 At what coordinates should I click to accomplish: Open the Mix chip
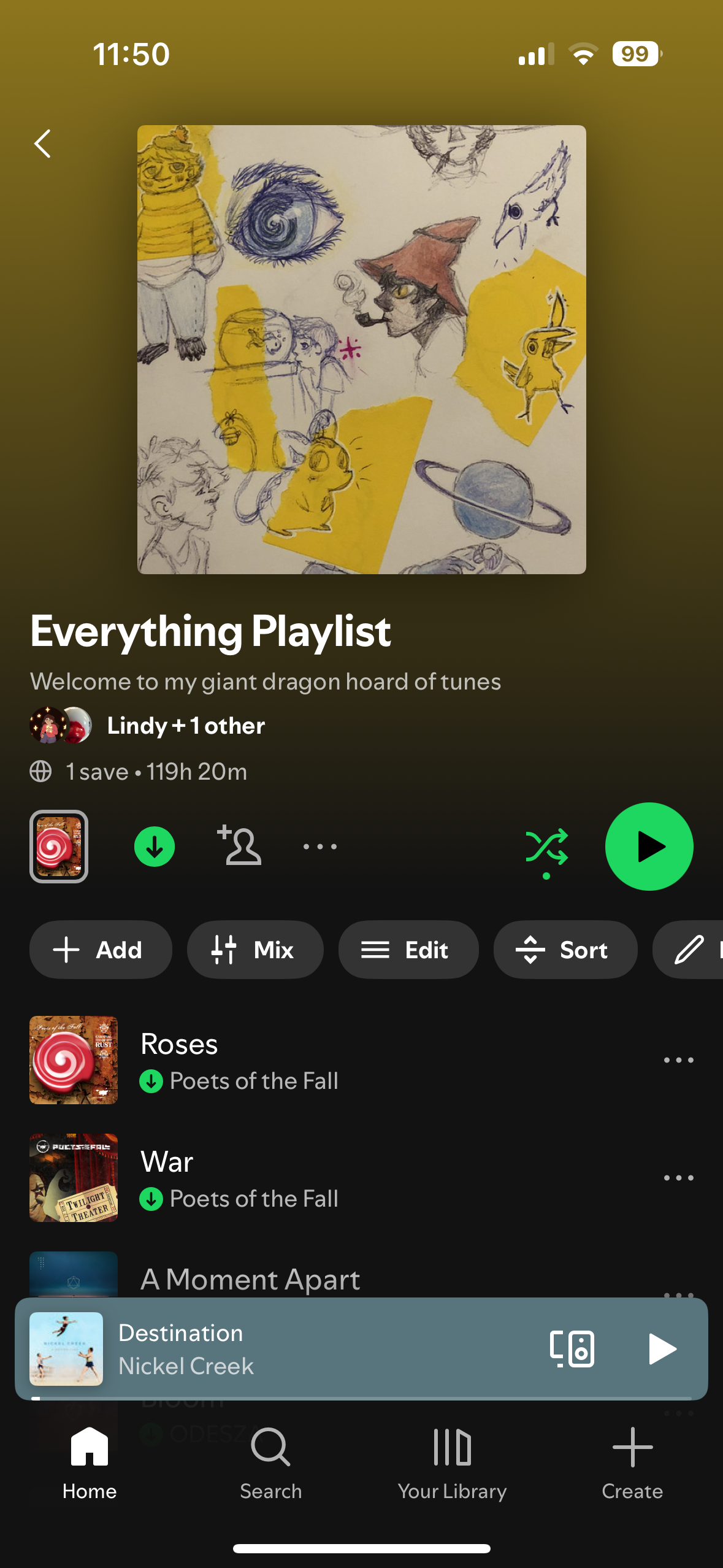pyautogui.click(x=255, y=950)
